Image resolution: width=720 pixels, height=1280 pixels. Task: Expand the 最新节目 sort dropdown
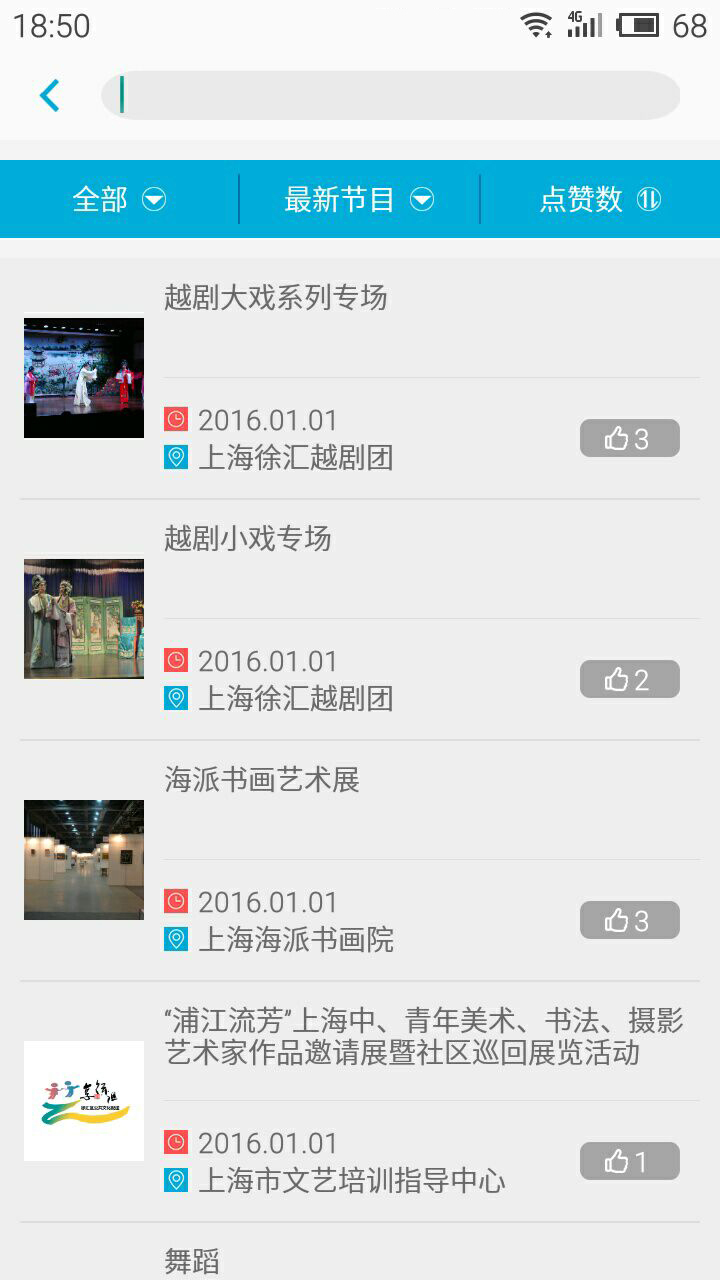[x=359, y=199]
